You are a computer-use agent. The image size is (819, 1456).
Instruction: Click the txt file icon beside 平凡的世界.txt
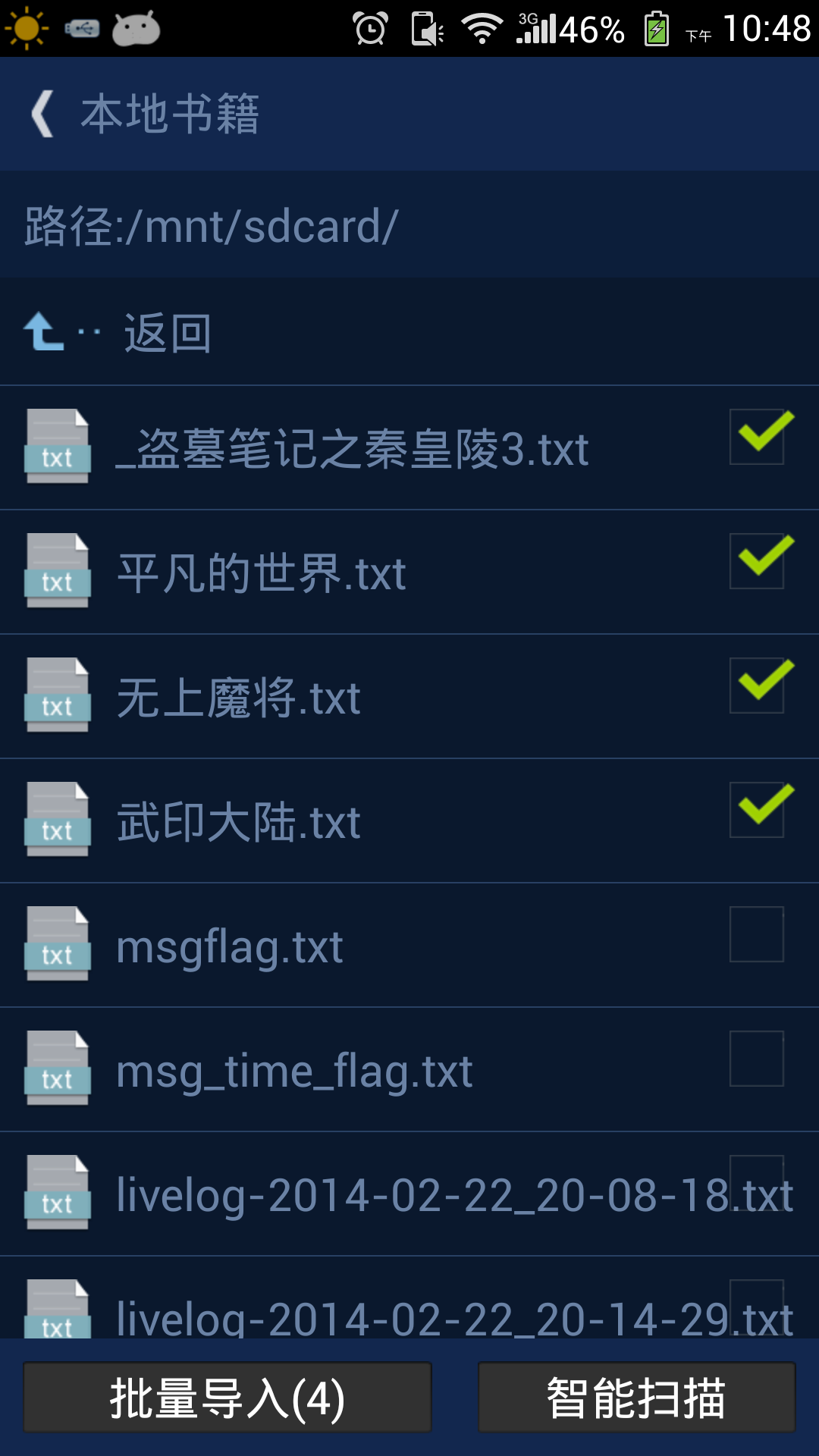point(57,572)
